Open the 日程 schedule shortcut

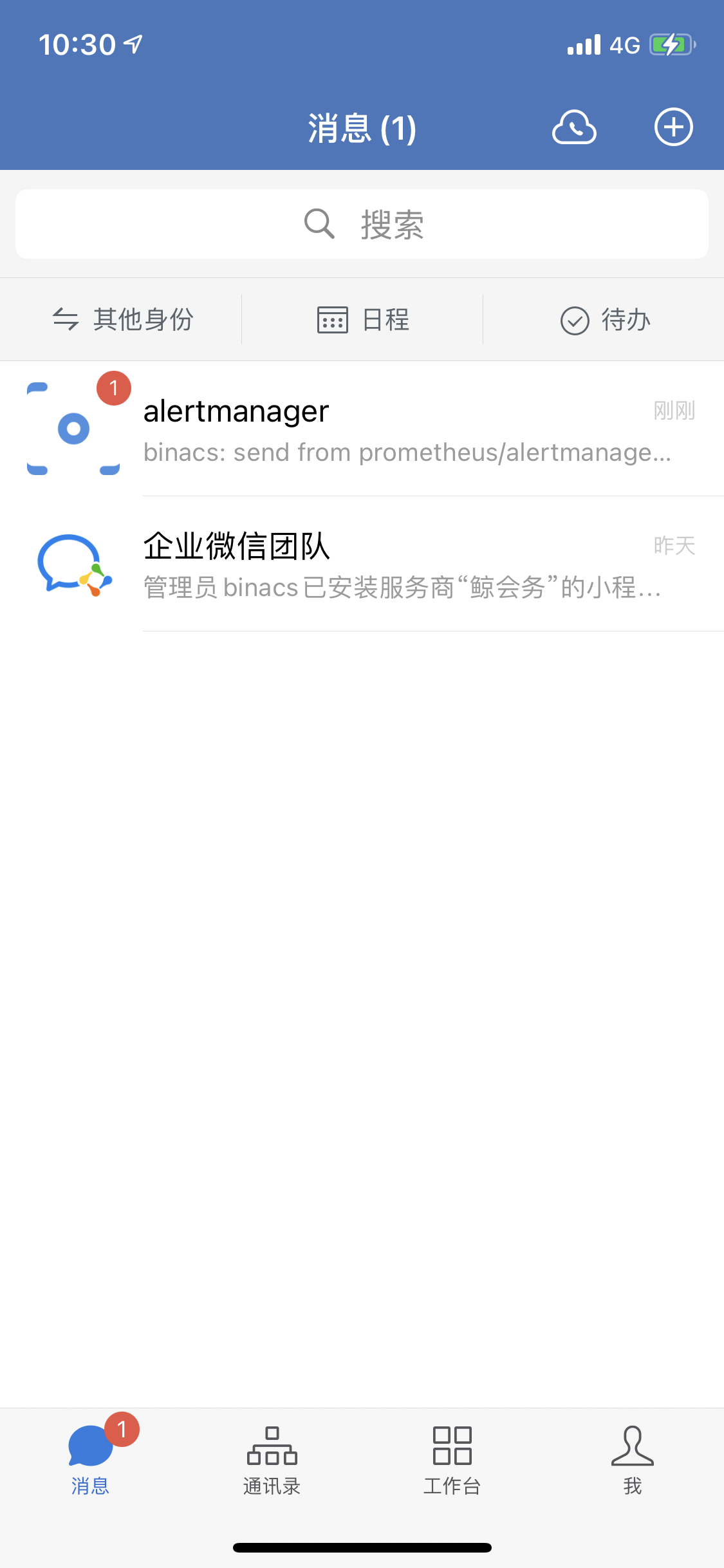pos(362,319)
